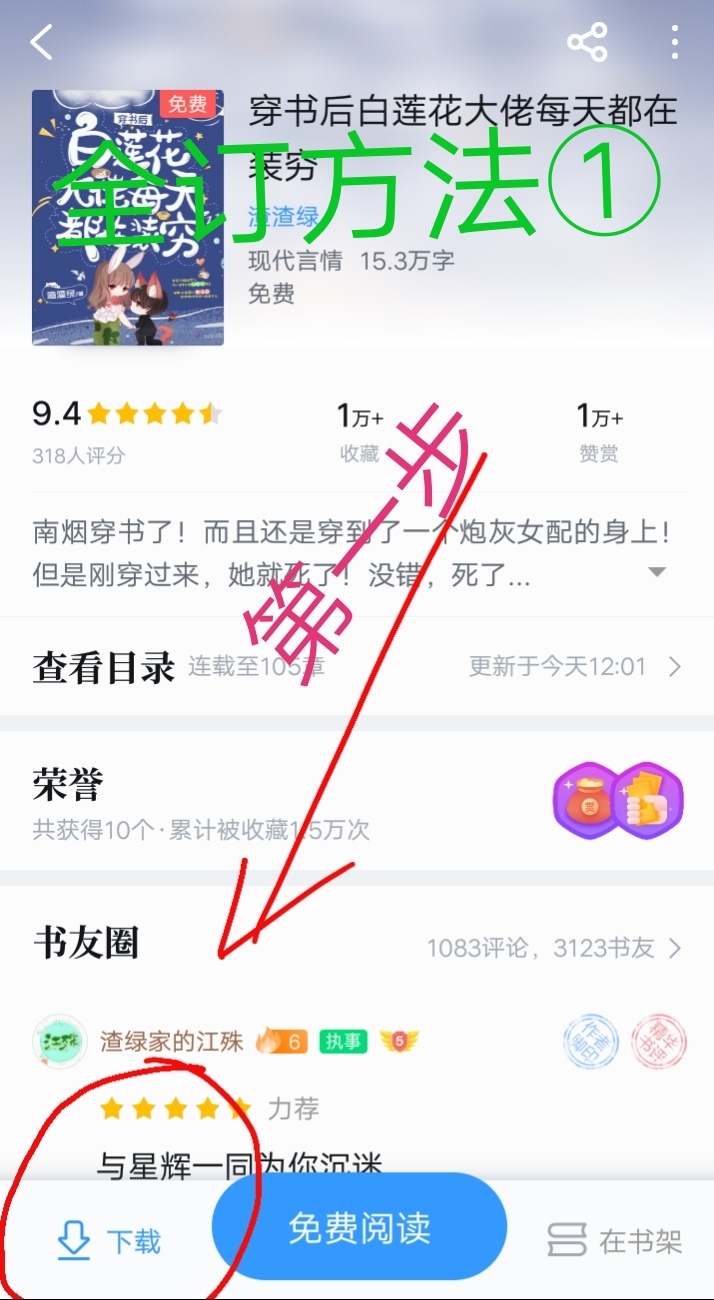The width and height of the screenshot is (714, 1300).
Task: Open the book cover image
Action: tap(128, 218)
